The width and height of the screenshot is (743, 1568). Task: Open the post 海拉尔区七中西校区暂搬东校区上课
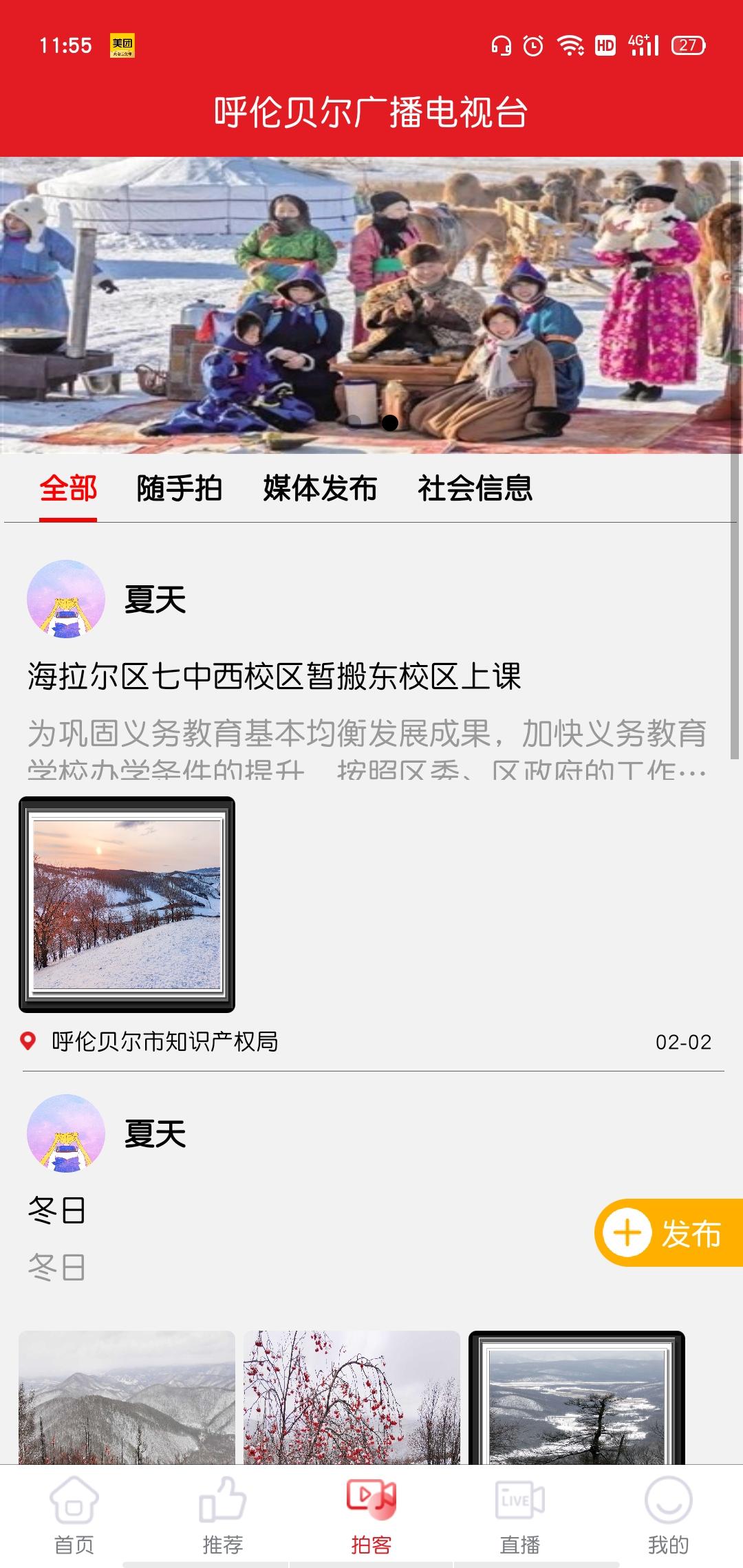[274, 677]
